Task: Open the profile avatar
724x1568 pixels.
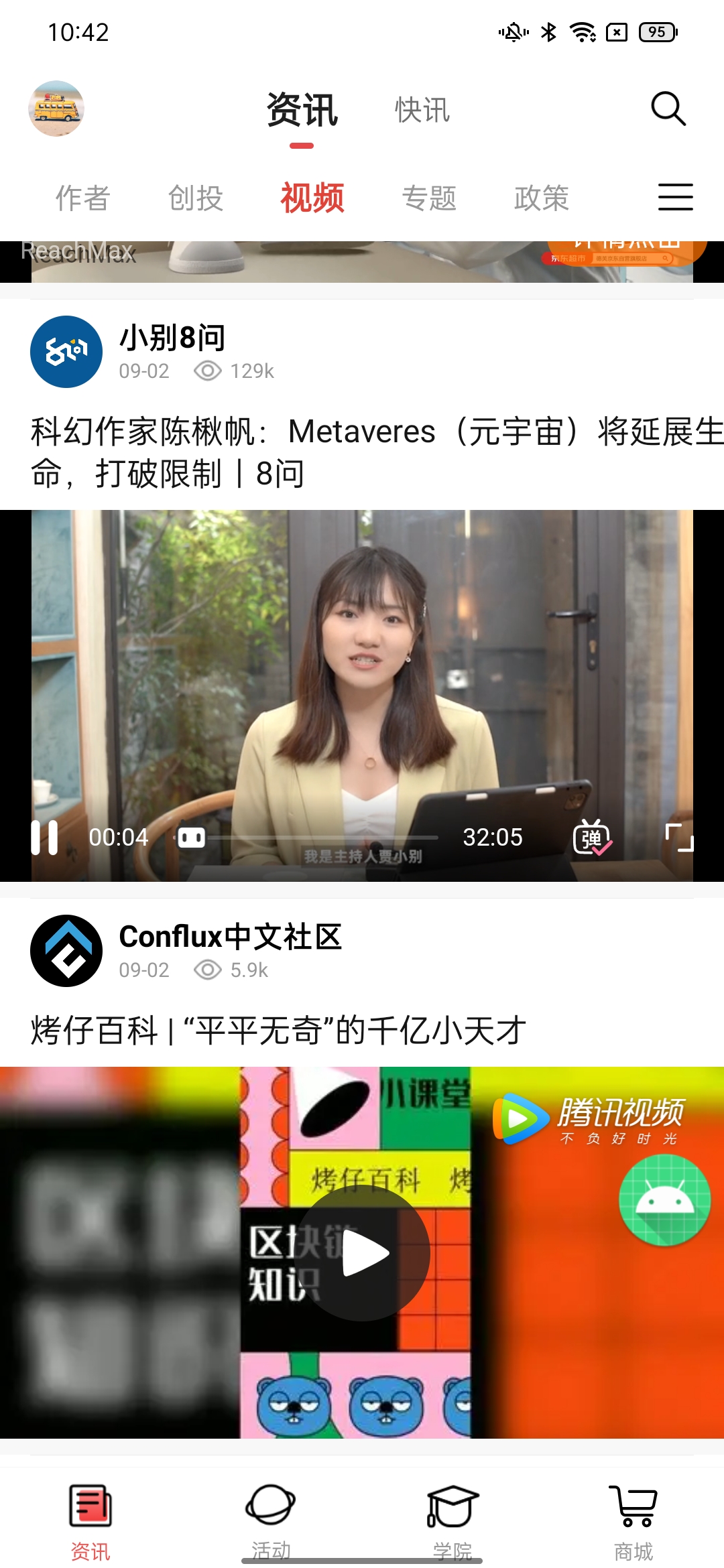Action: click(56, 109)
